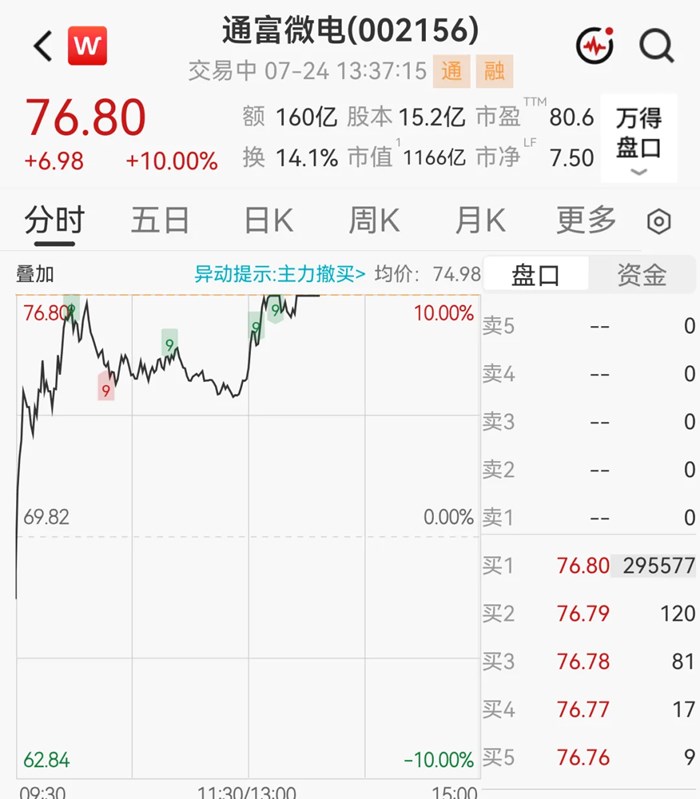Screen dimensions: 700x799
Task: Tap the 融 margin badge
Action: (494, 71)
